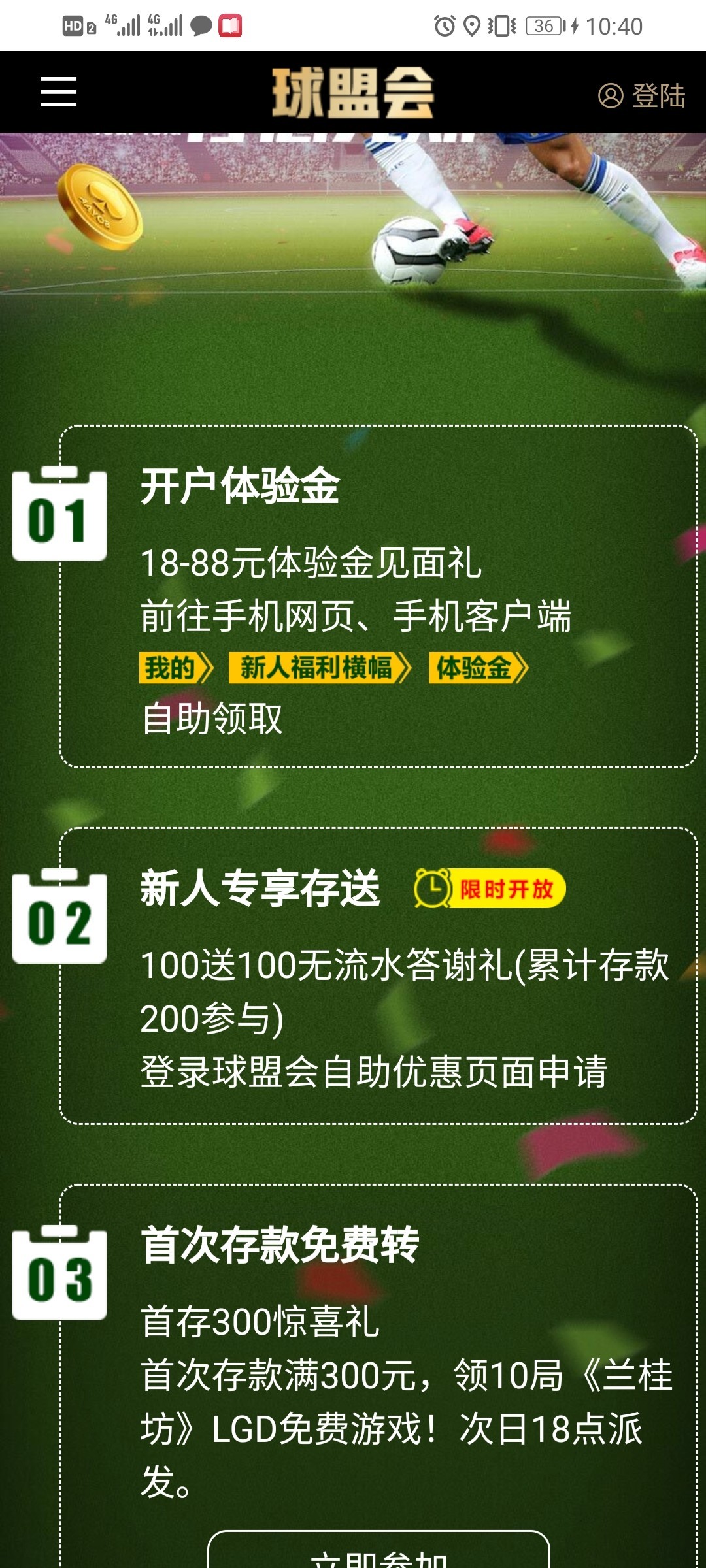
Task: Open the hamburger menu
Action: [x=59, y=91]
